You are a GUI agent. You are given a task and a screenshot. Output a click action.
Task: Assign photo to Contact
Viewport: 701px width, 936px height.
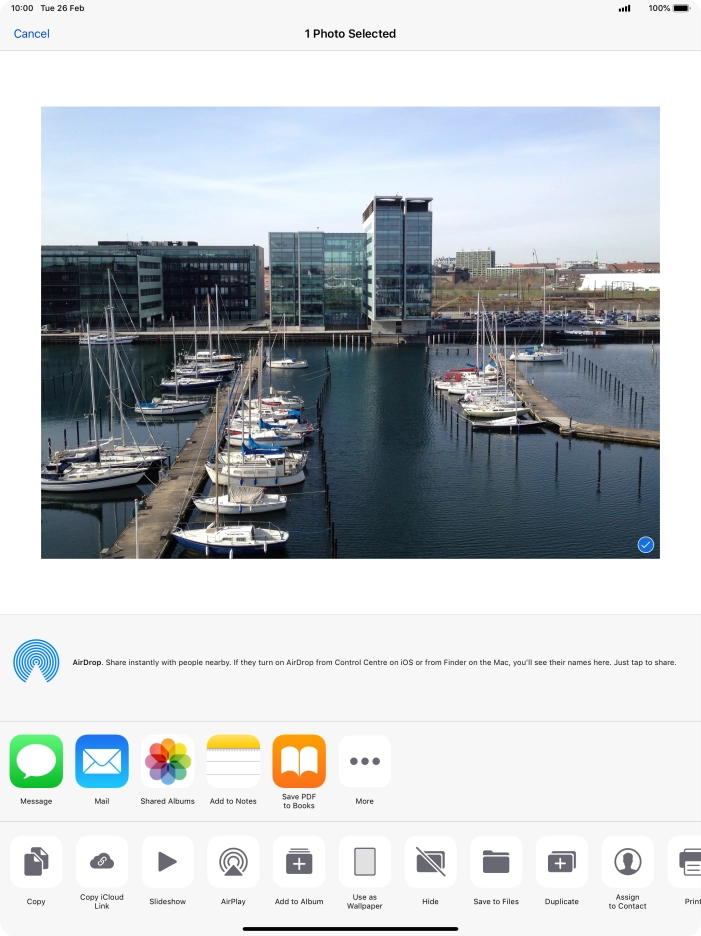[x=627, y=862]
